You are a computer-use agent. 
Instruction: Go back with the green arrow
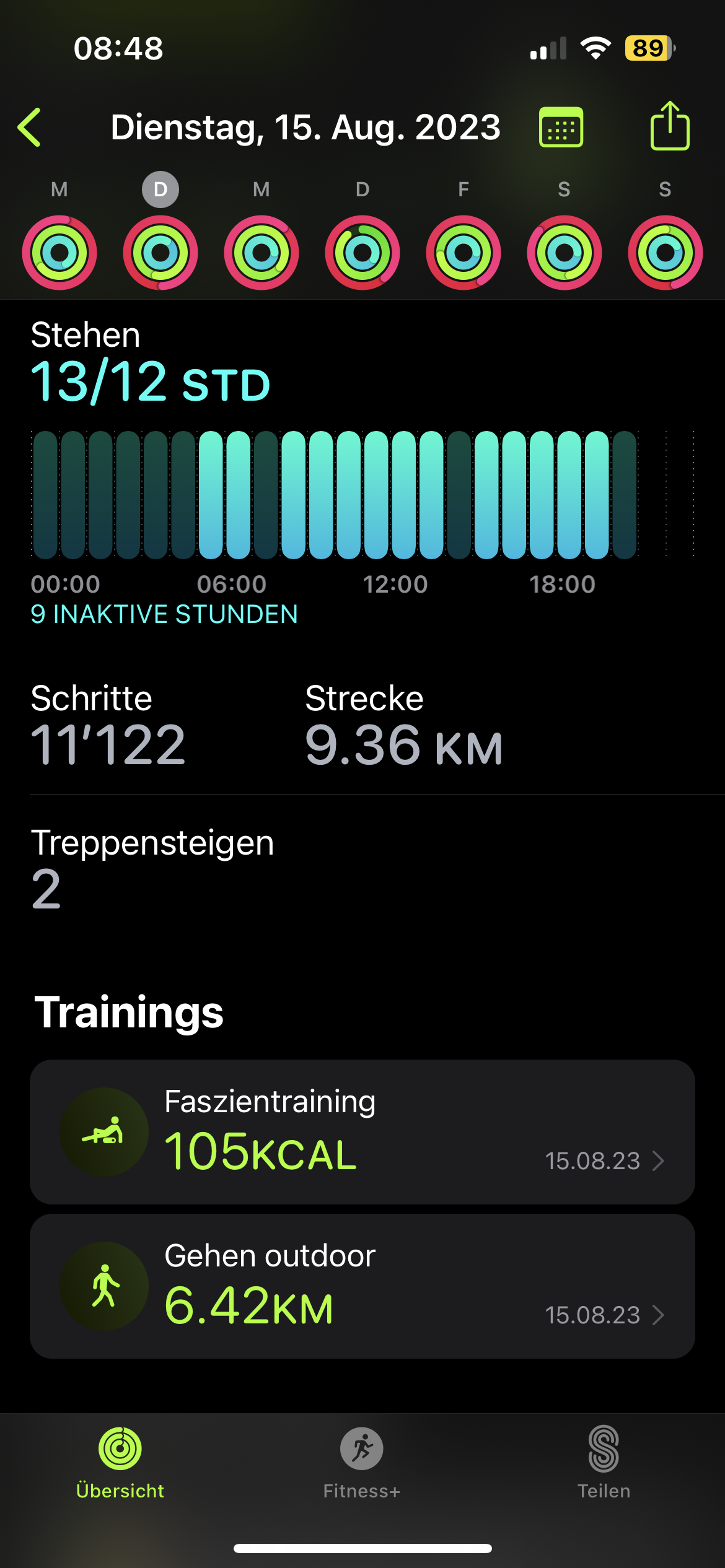click(29, 128)
